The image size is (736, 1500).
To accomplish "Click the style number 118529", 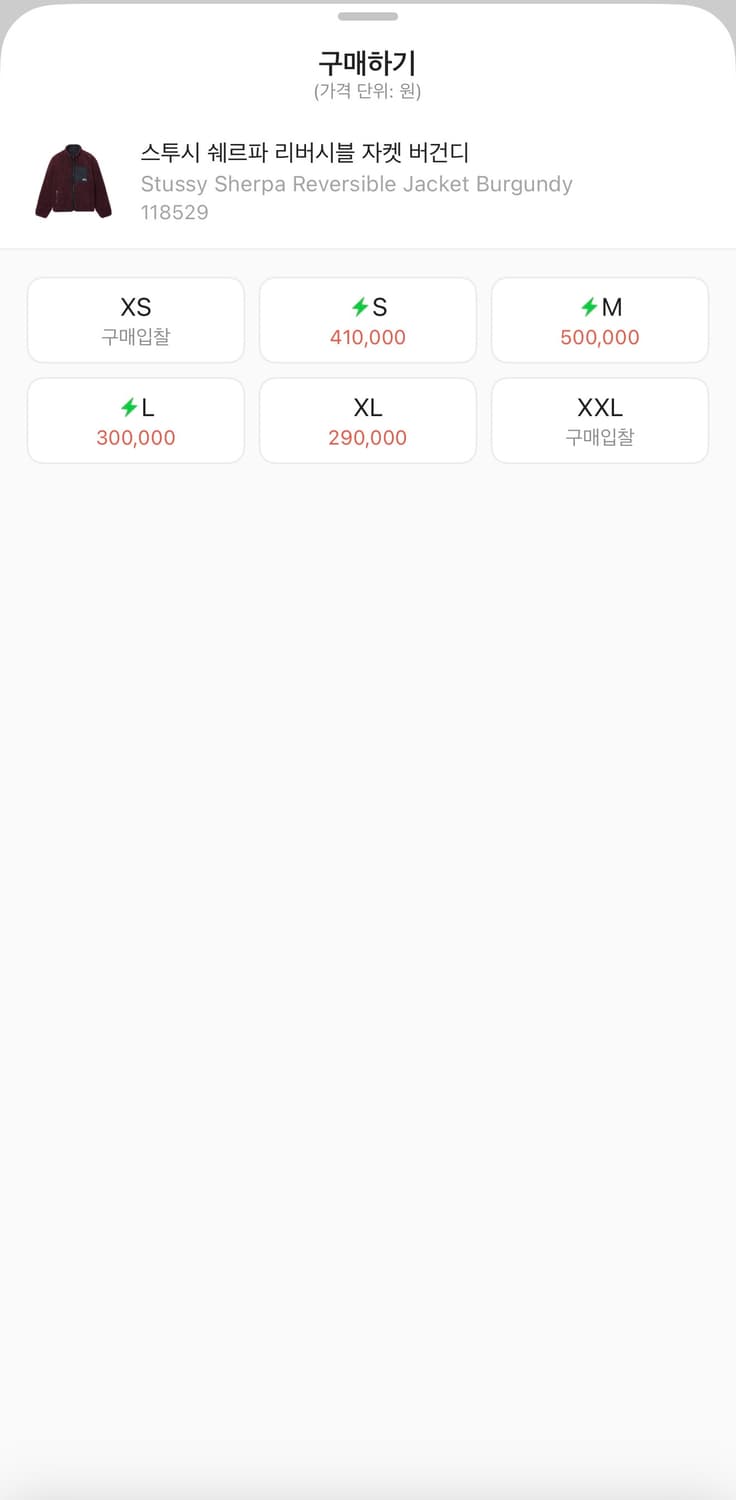I will [175, 212].
